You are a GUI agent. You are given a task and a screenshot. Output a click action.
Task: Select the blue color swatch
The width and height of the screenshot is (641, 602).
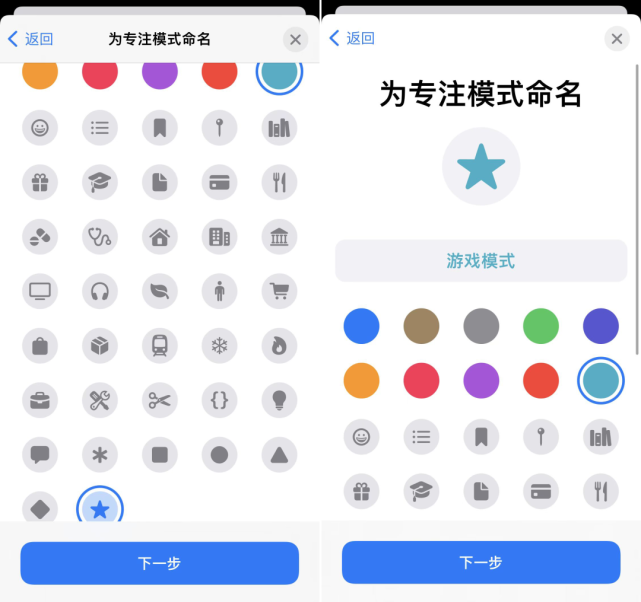coord(361,326)
